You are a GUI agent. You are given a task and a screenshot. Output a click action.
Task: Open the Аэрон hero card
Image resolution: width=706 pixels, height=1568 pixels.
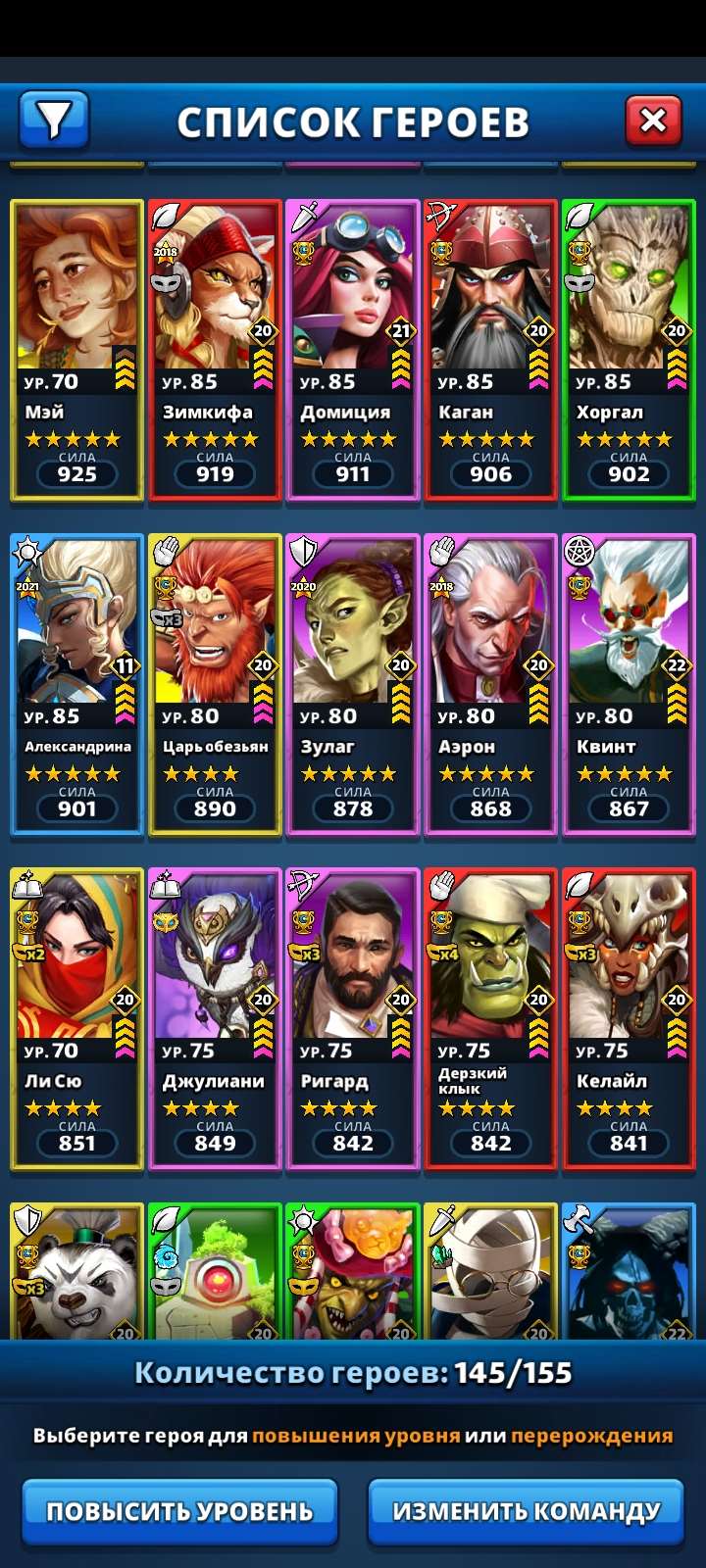click(x=490, y=684)
